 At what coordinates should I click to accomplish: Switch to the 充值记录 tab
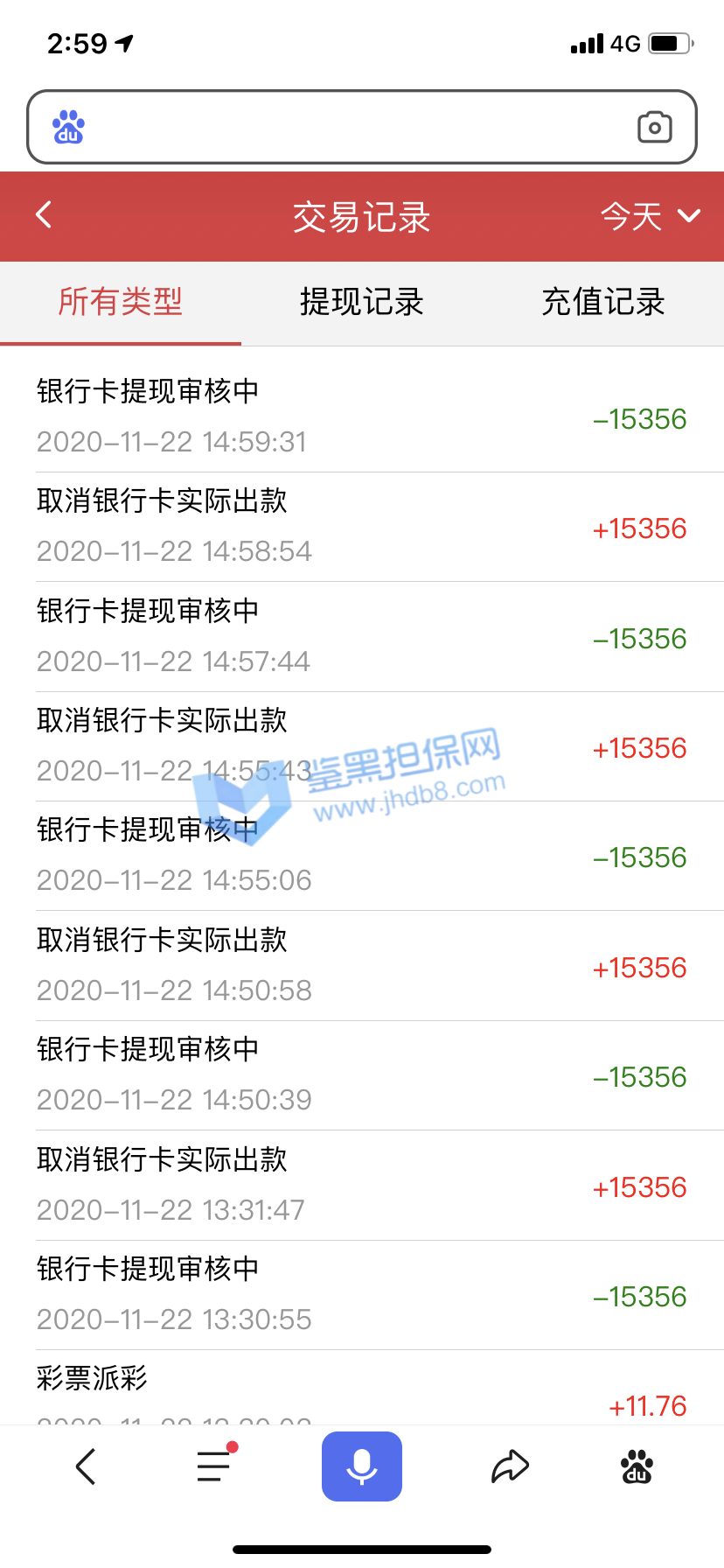(602, 302)
